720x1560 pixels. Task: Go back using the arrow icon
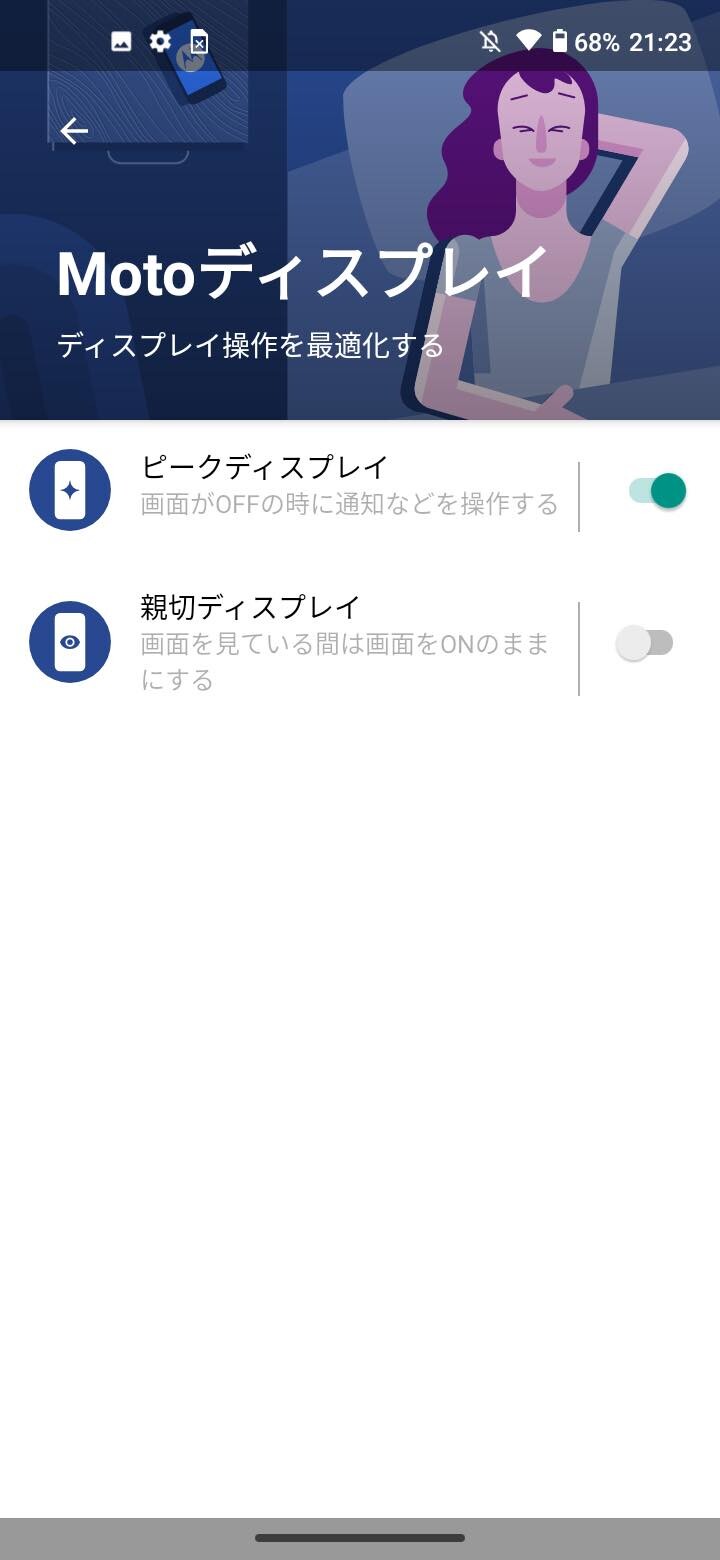pyautogui.click(x=74, y=131)
